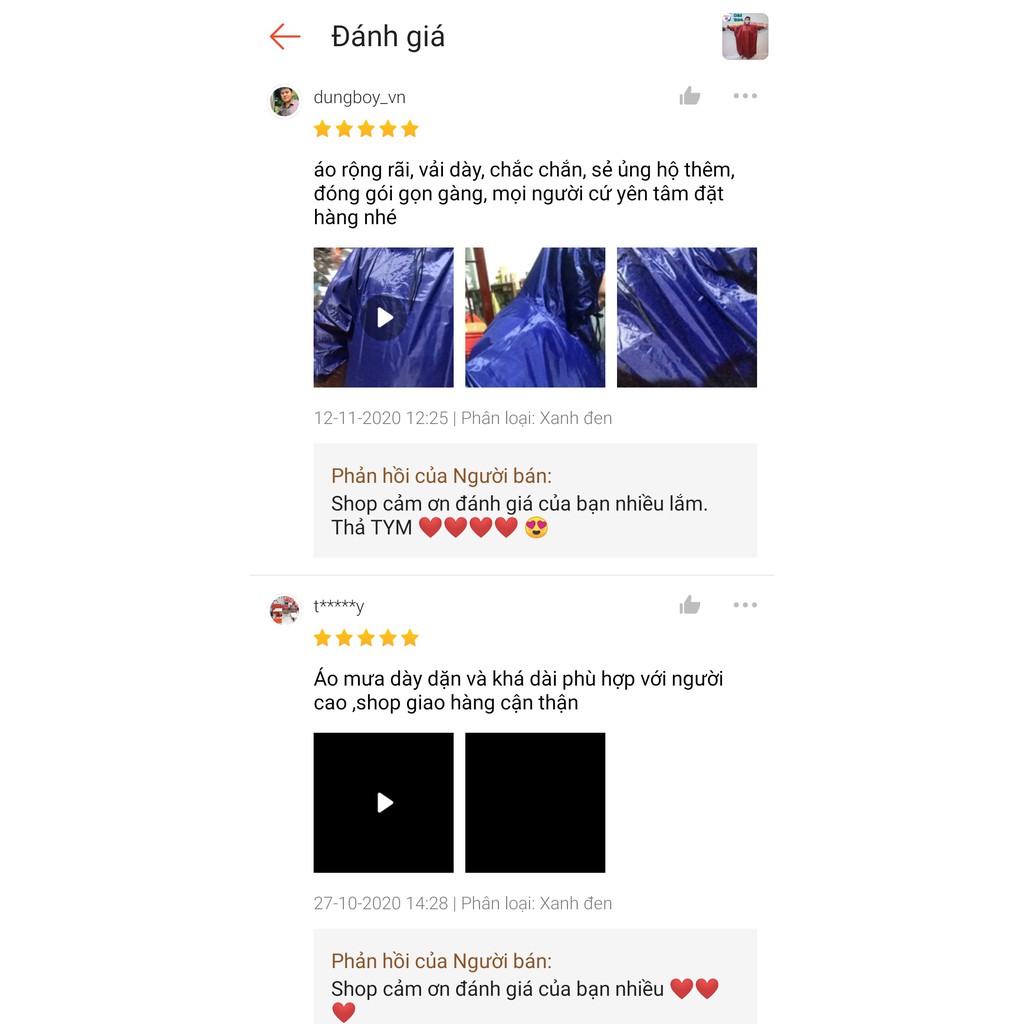Open the second photo in dungboy_vn's review
1024x1024 pixels.
[x=535, y=318]
